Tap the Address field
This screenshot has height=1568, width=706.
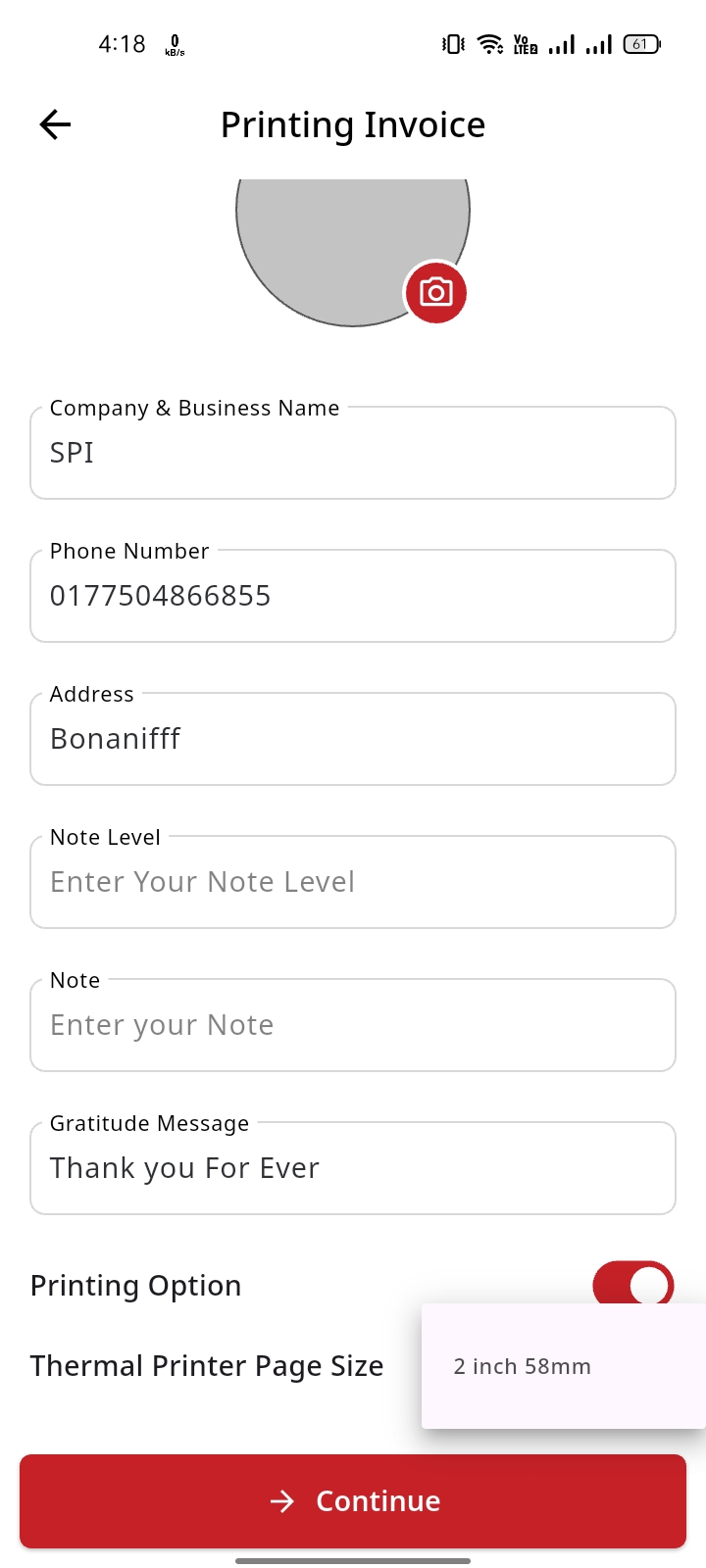[x=353, y=740]
